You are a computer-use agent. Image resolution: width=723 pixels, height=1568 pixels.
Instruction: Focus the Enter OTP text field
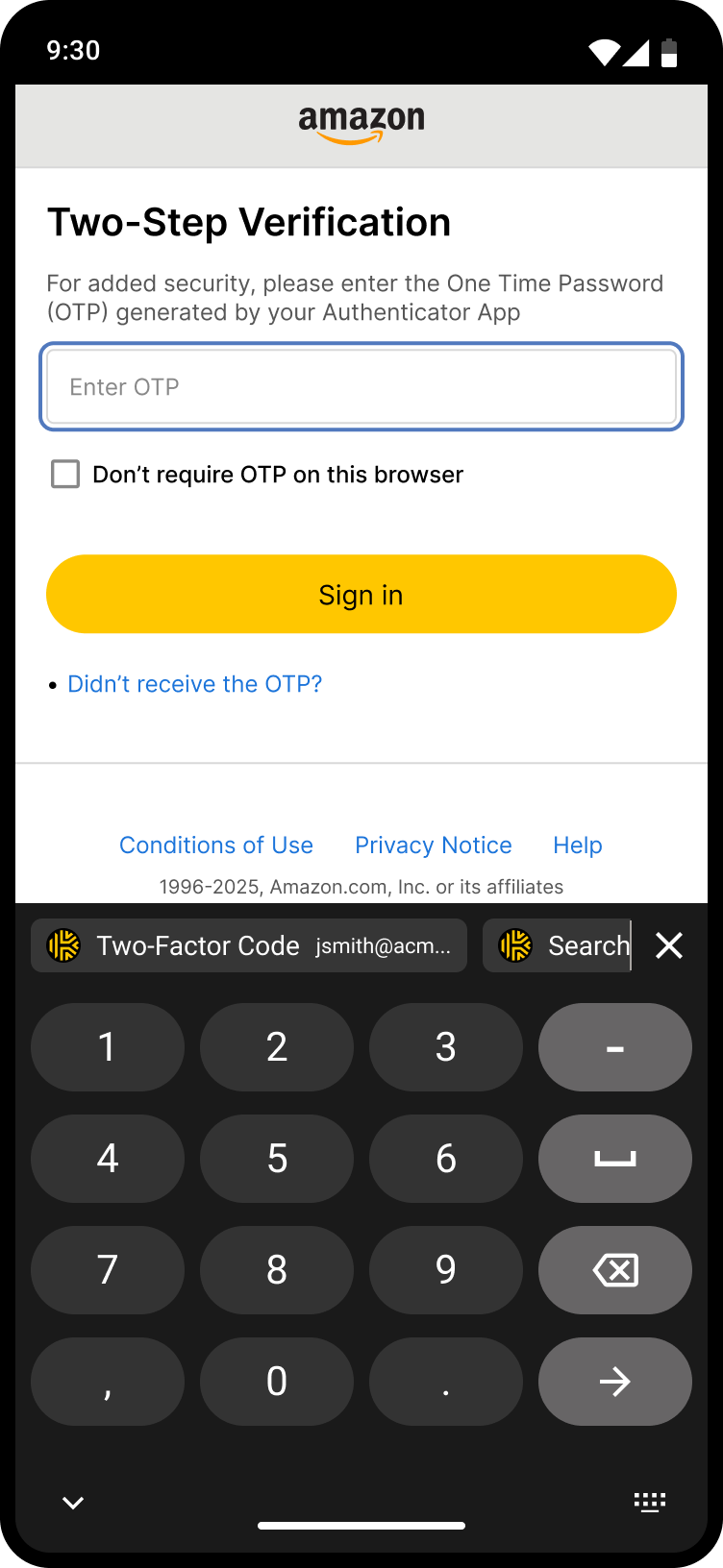click(361, 386)
